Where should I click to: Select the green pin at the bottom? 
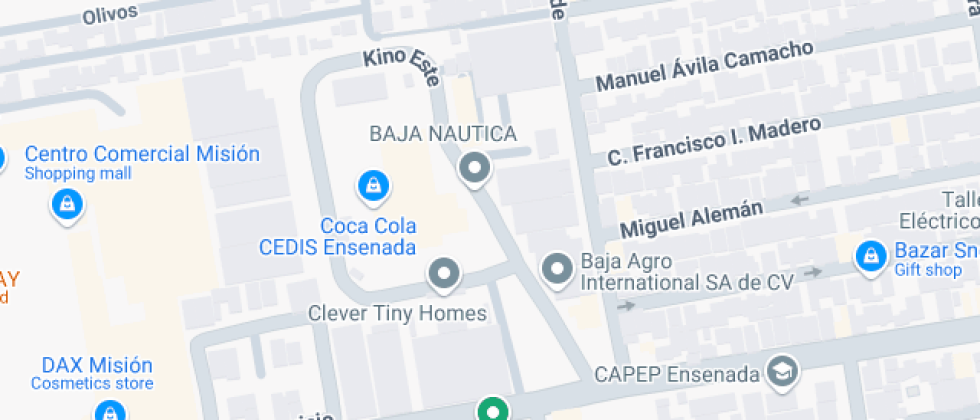pyautogui.click(x=491, y=410)
